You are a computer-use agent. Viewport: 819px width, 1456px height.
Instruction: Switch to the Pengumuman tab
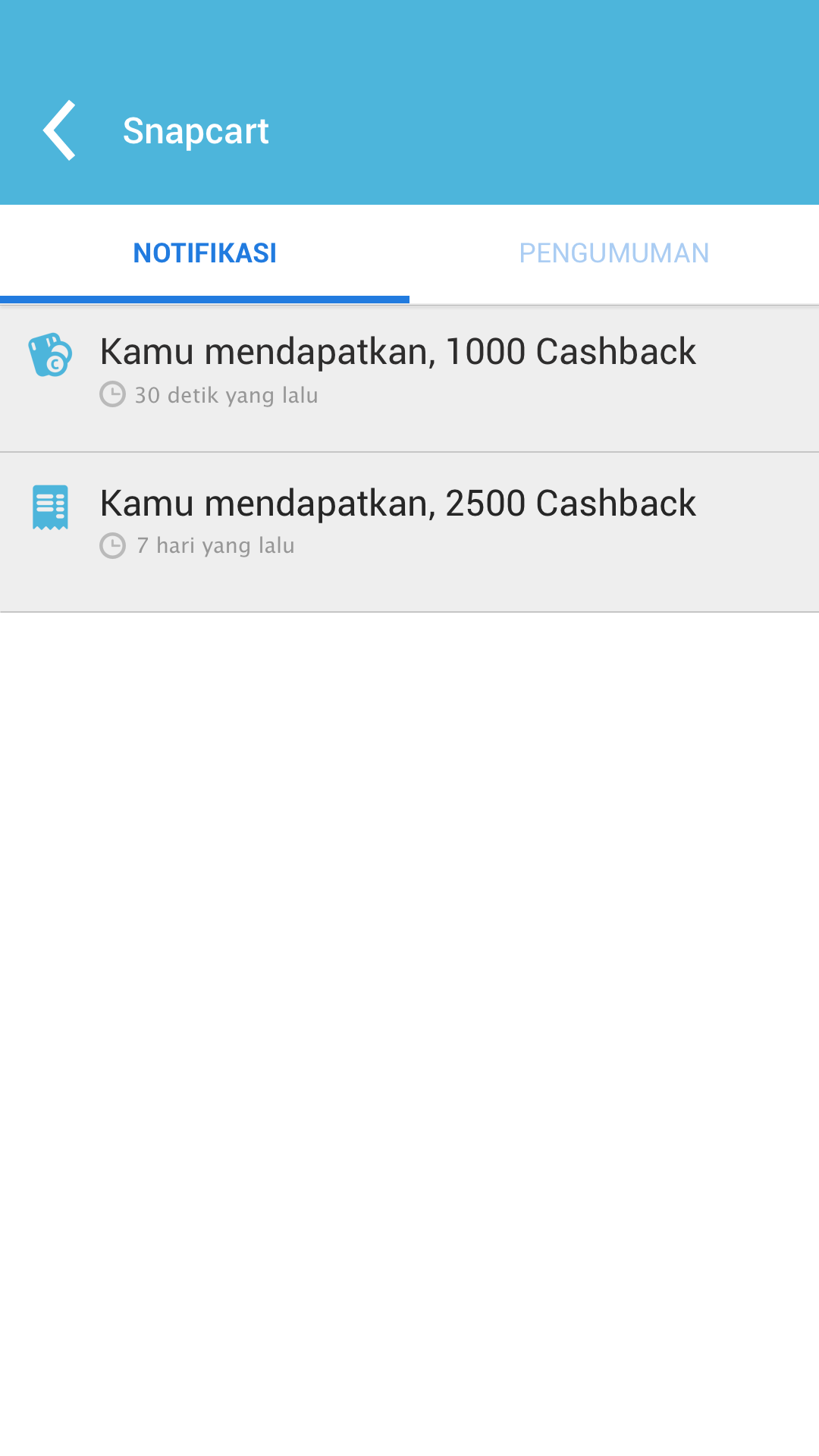614,253
